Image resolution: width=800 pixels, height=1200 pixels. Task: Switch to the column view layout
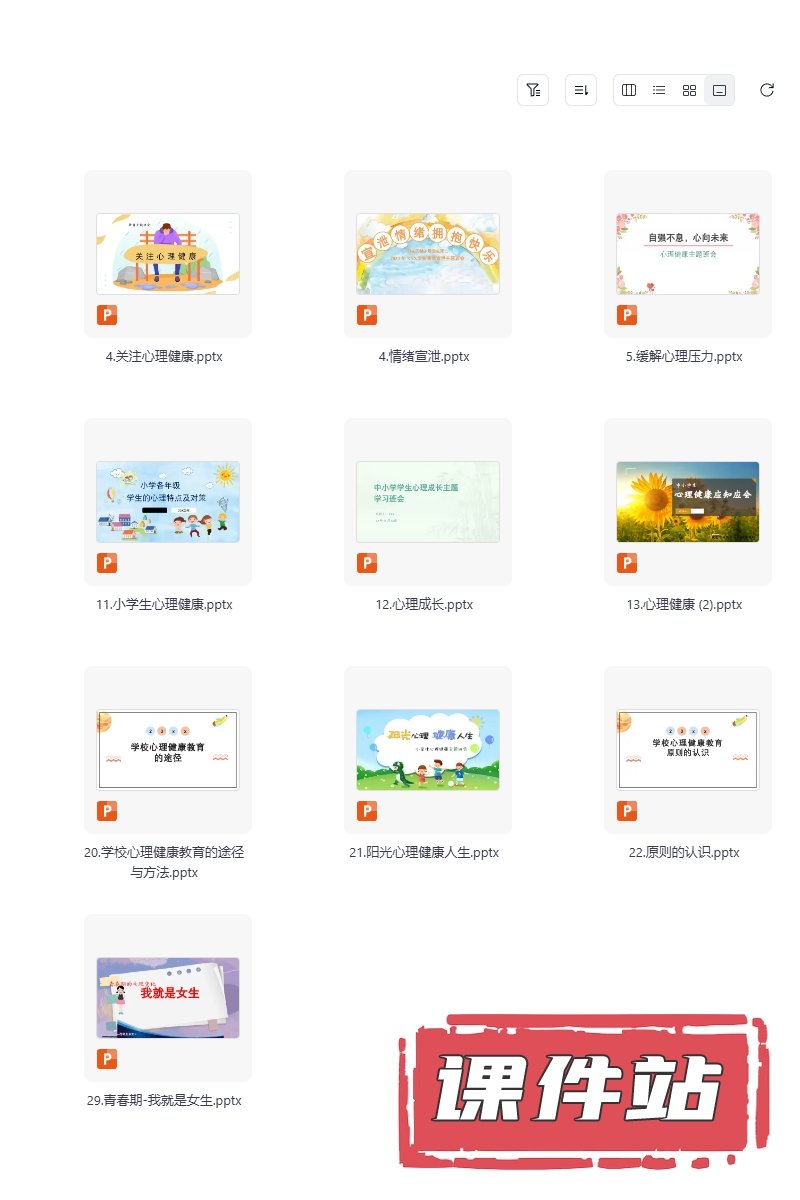pos(629,90)
